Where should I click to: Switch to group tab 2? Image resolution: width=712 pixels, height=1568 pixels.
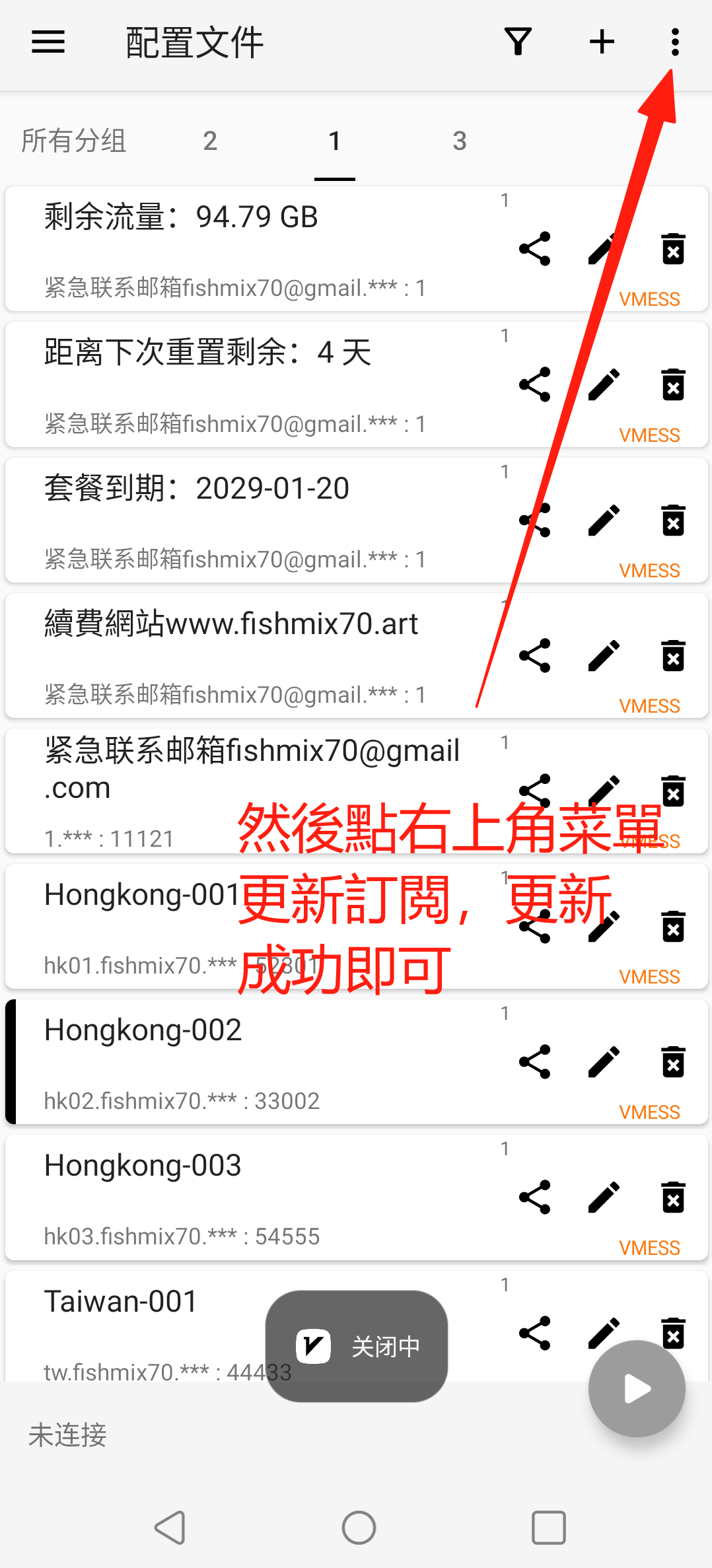[x=210, y=141]
